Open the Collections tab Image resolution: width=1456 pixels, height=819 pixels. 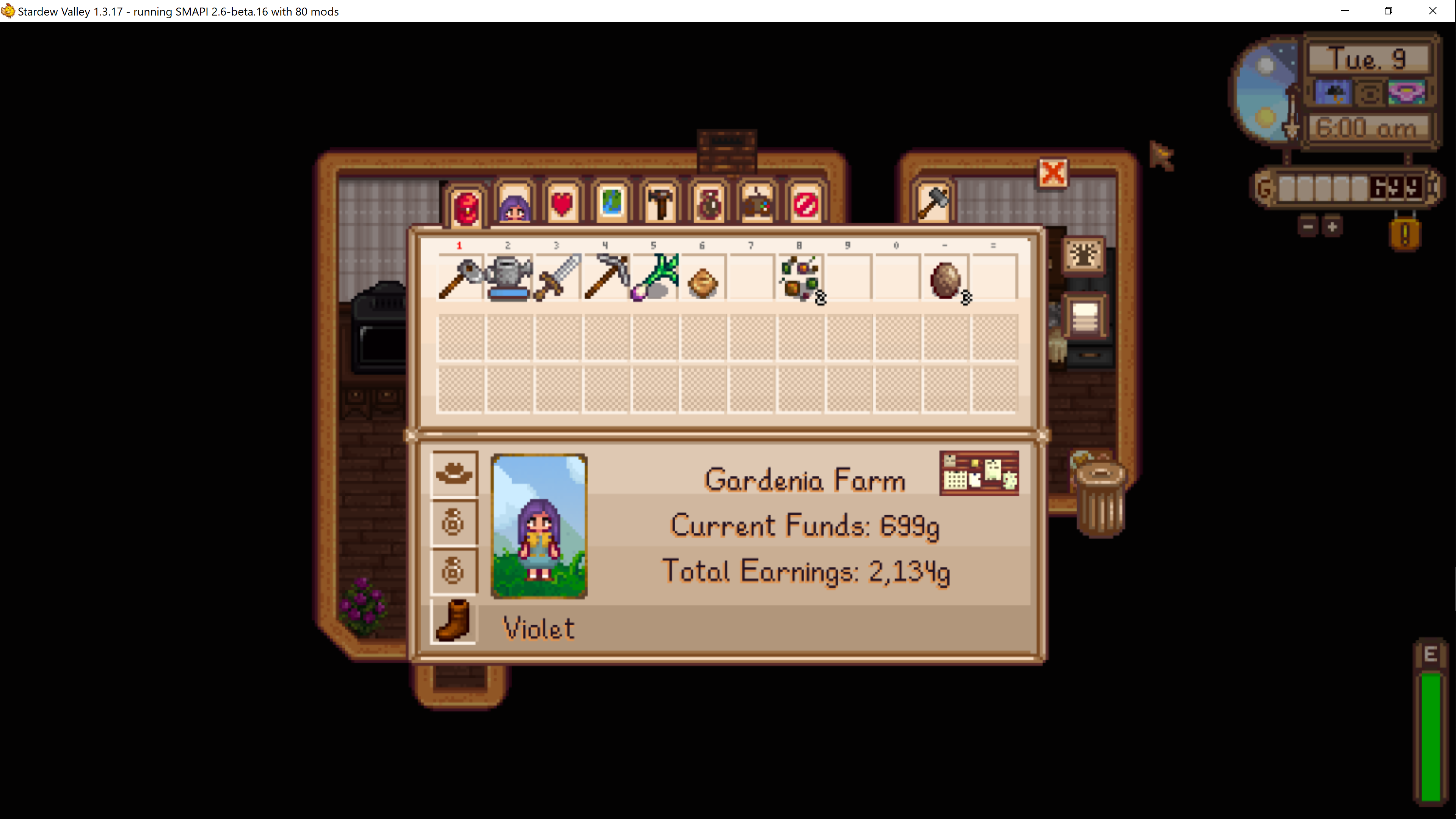(x=709, y=204)
